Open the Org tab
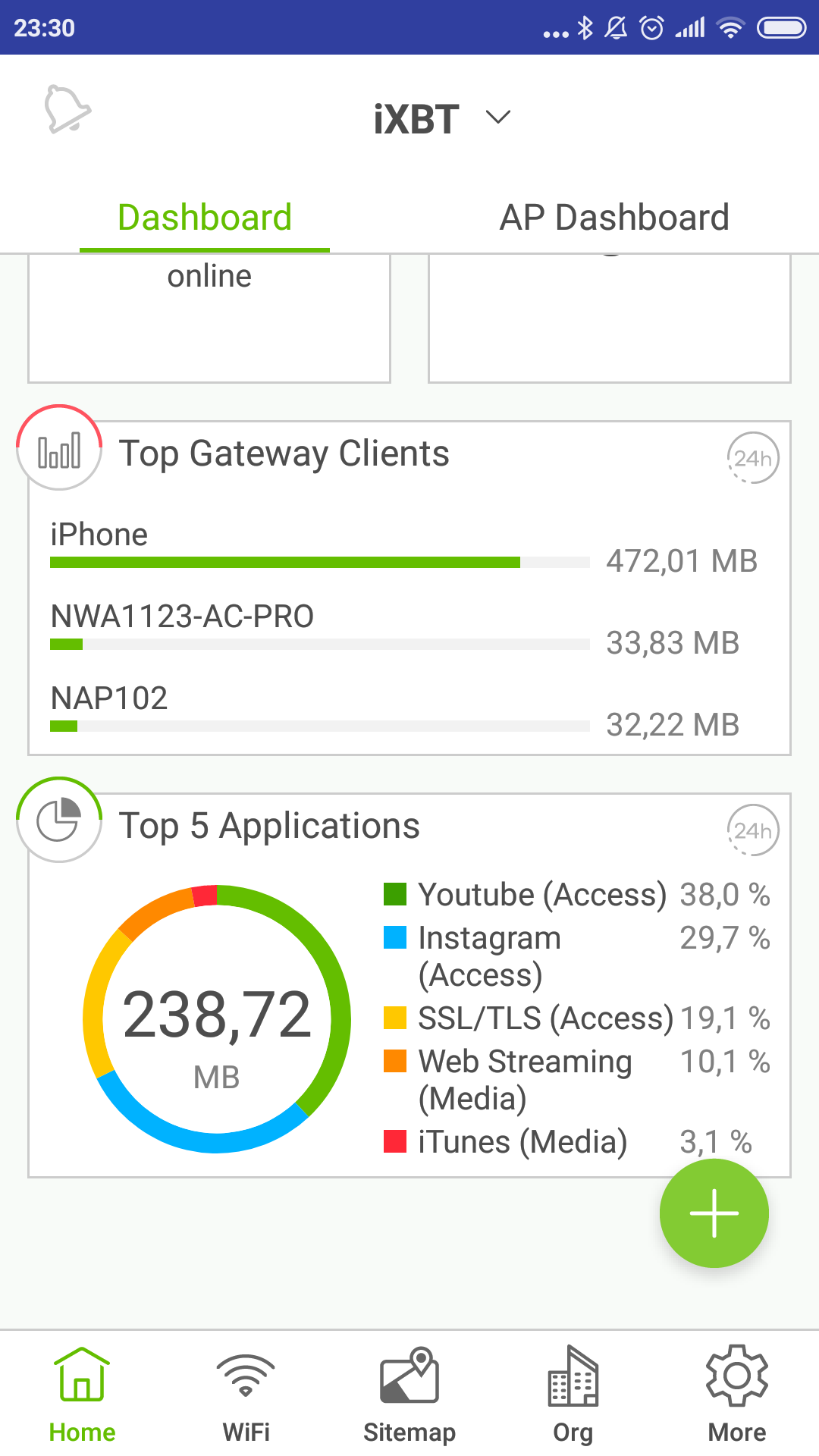 click(x=573, y=1394)
